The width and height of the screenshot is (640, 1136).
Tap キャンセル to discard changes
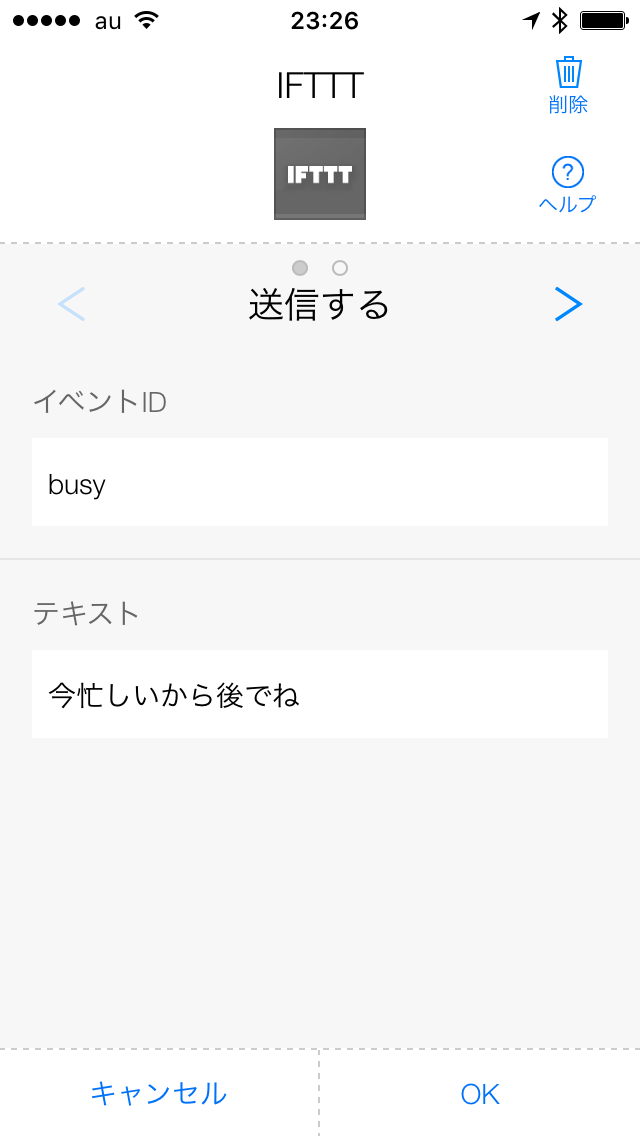159,1093
